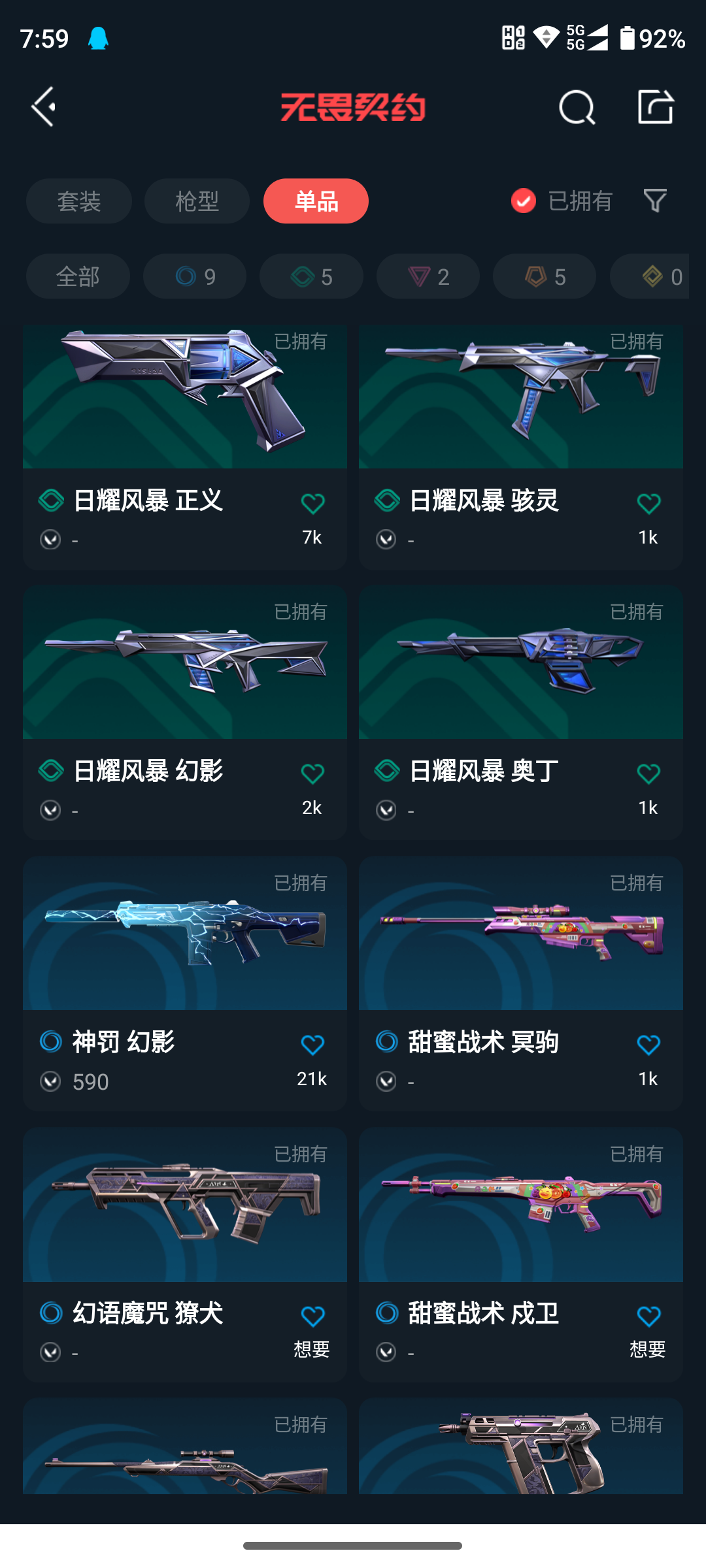Select the 全部 rarity chip
706x1568 pixels.
78,276
